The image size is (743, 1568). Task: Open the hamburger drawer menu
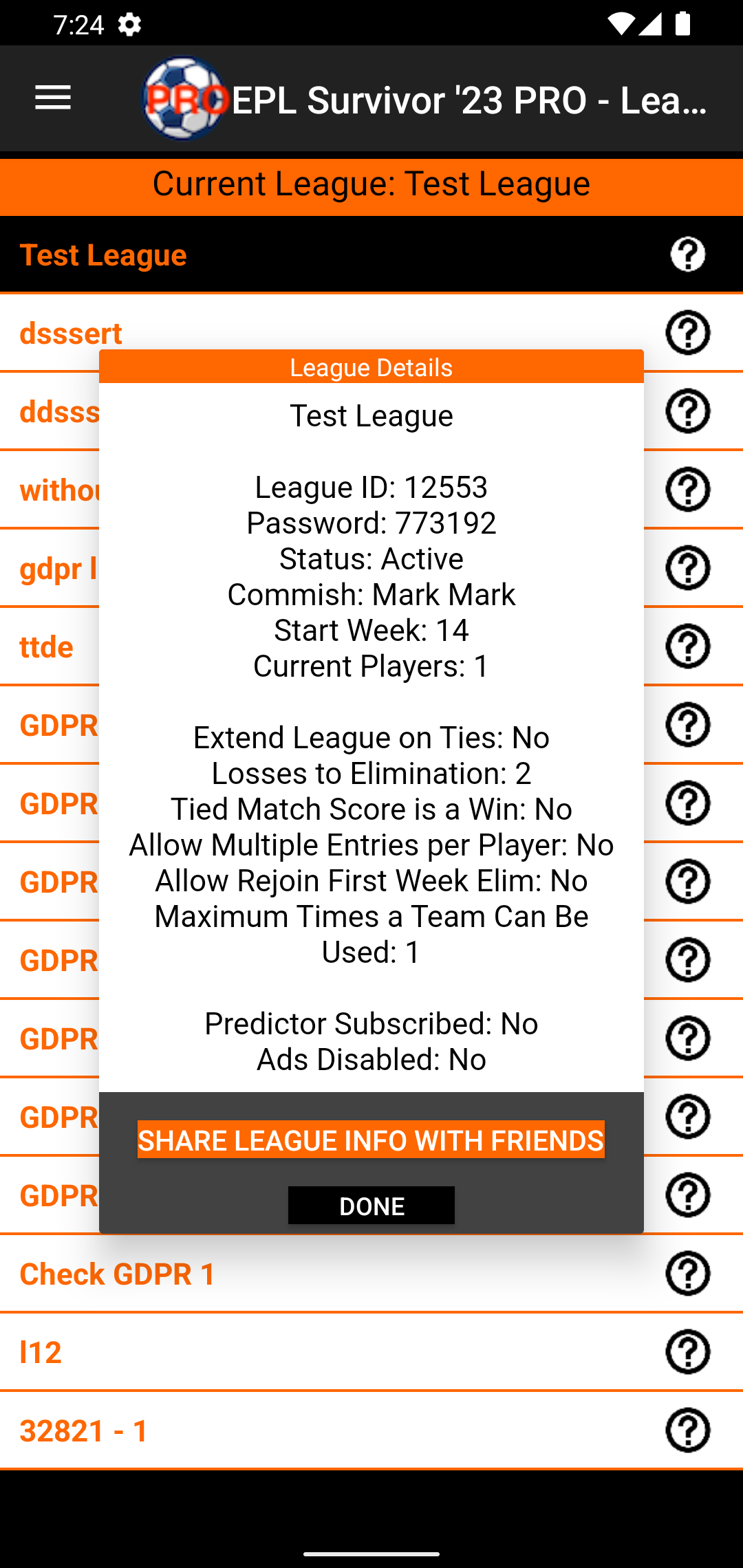click(53, 98)
